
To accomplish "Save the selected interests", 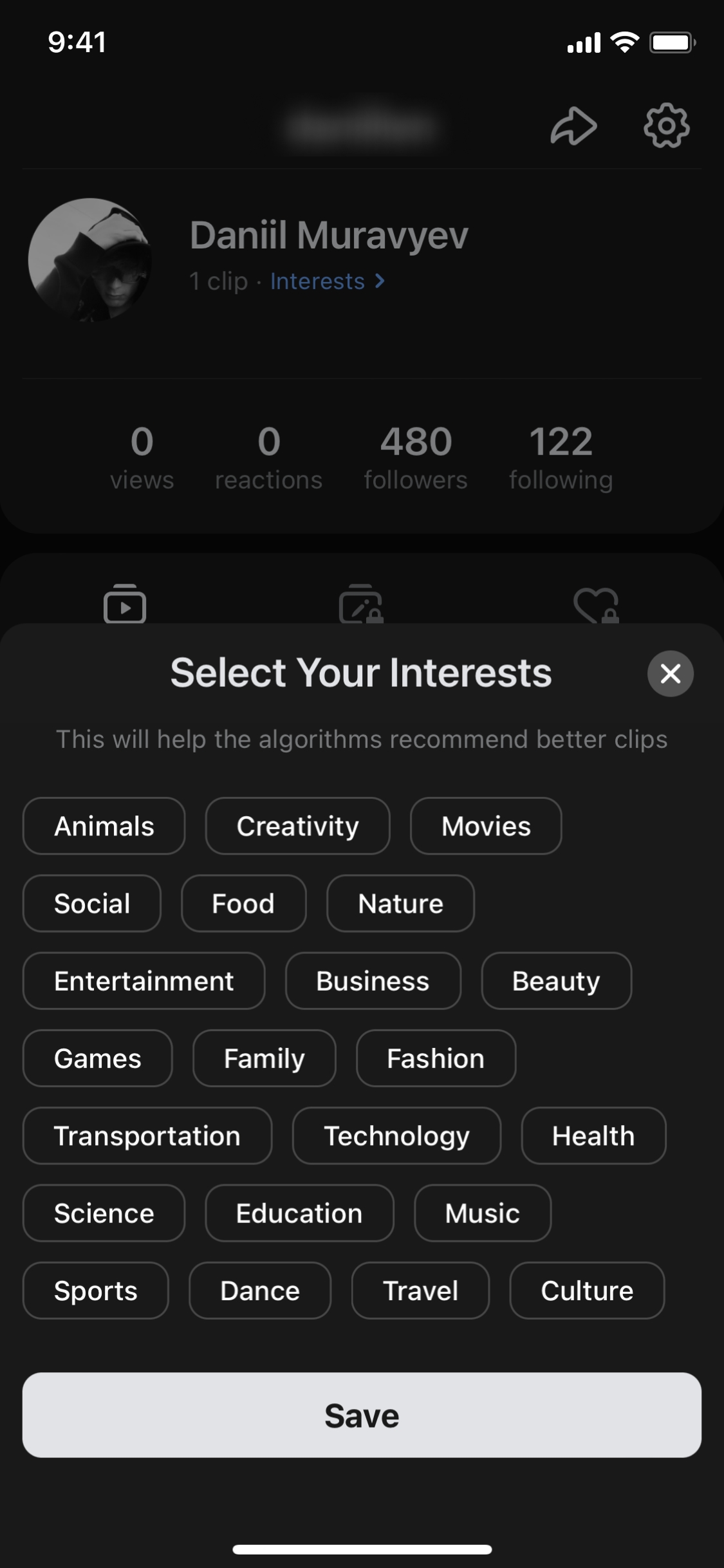I will click(x=362, y=1415).
